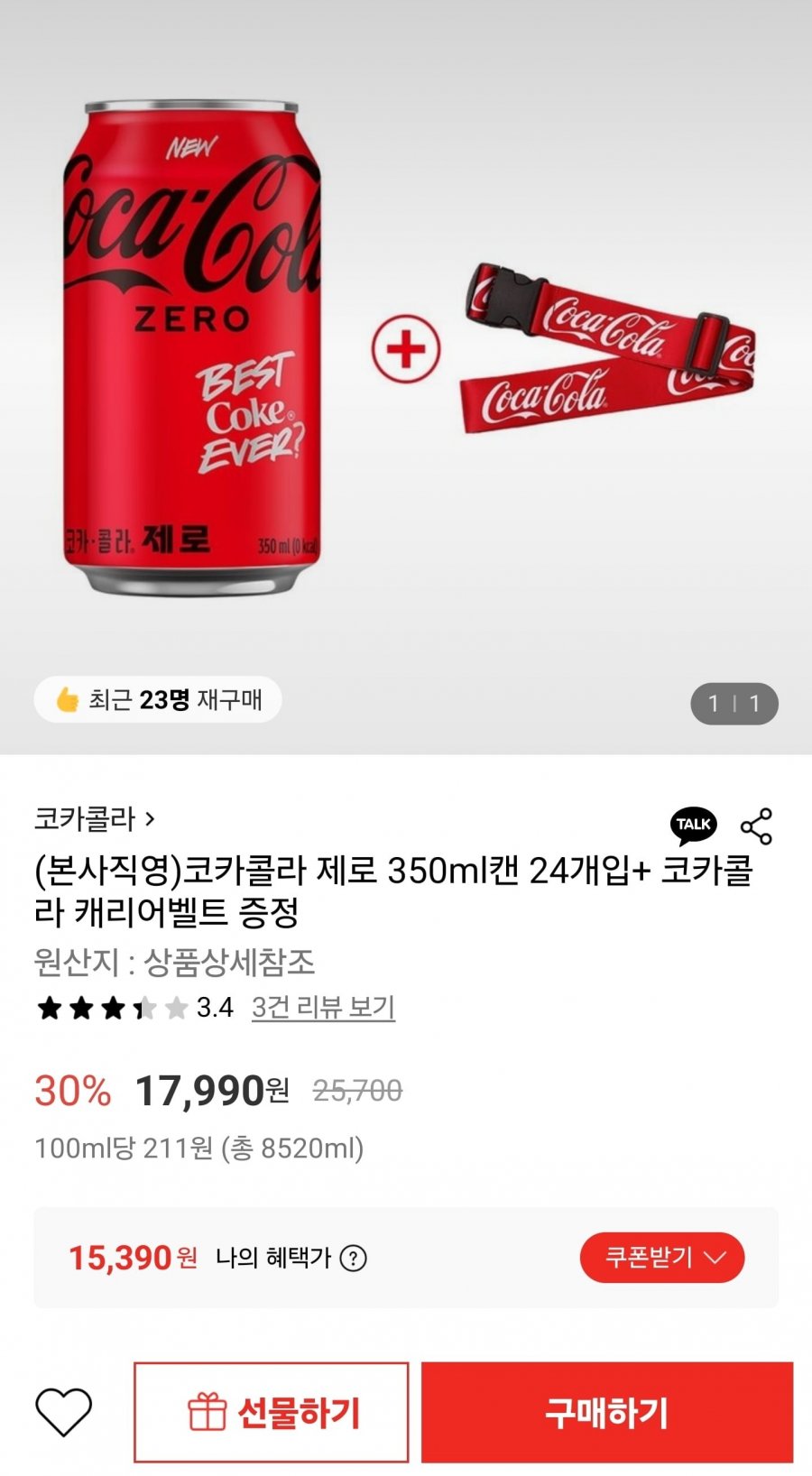Buy now with 구매하기
This screenshot has height=1476, width=812.
pyautogui.click(x=606, y=1412)
